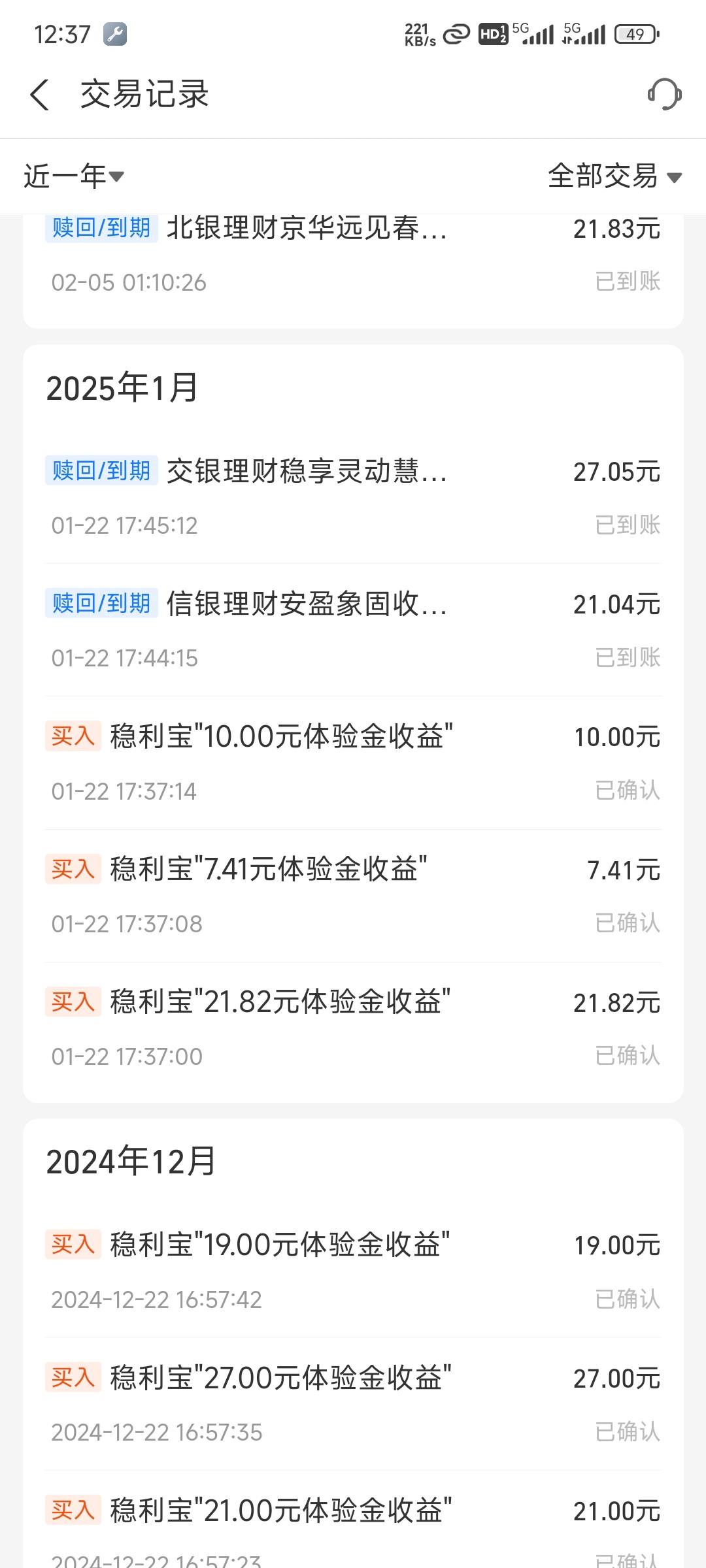Open 稳利宝 10.00元体验金收益 purchase record
Image resolution: width=706 pixels, height=1568 pixels.
tap(353, 763)
